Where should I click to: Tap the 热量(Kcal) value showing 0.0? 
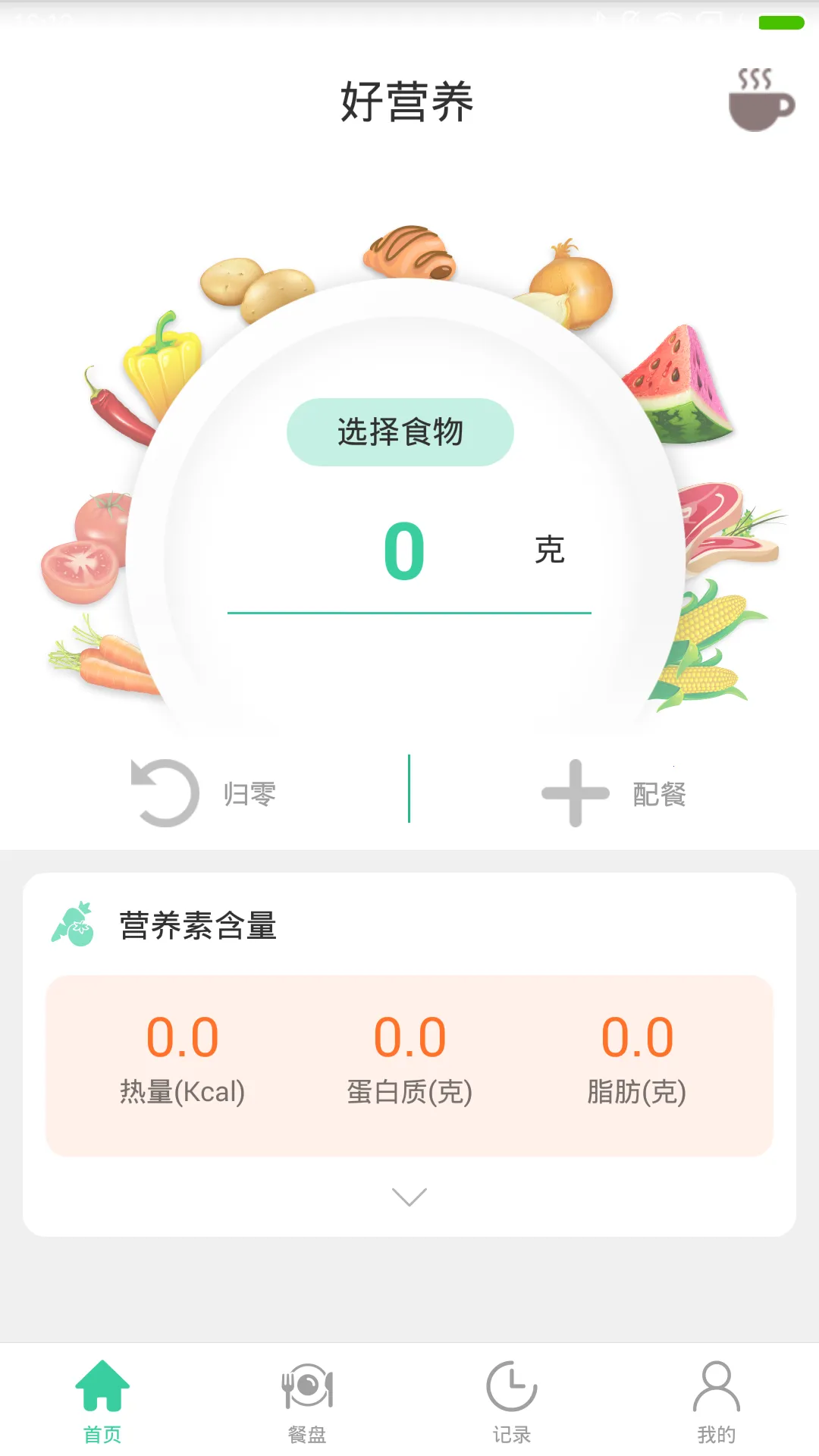click(x=184, y=1052)
